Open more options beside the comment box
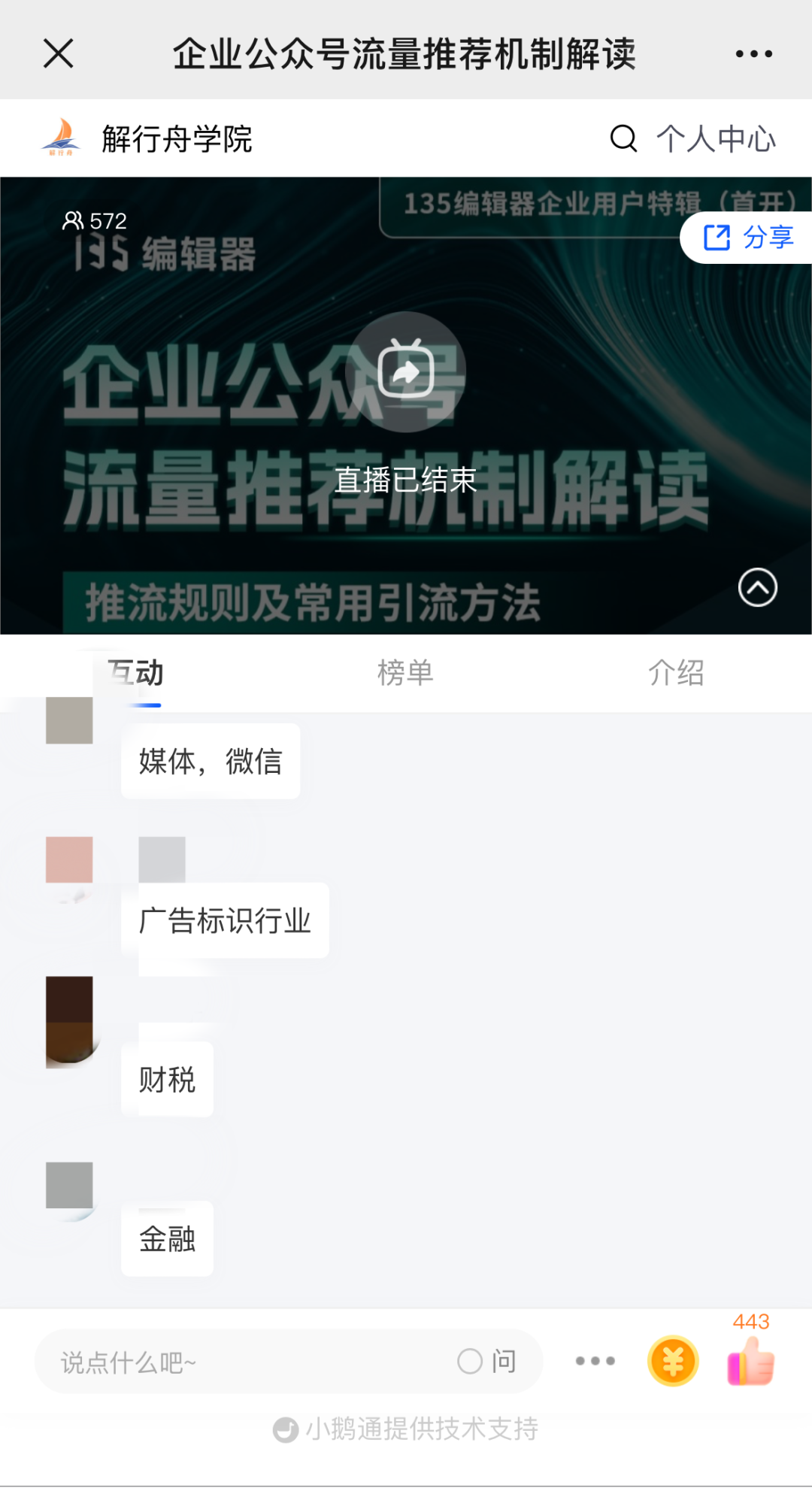Screen dimensions: 812x1488 click(595, 1361)
